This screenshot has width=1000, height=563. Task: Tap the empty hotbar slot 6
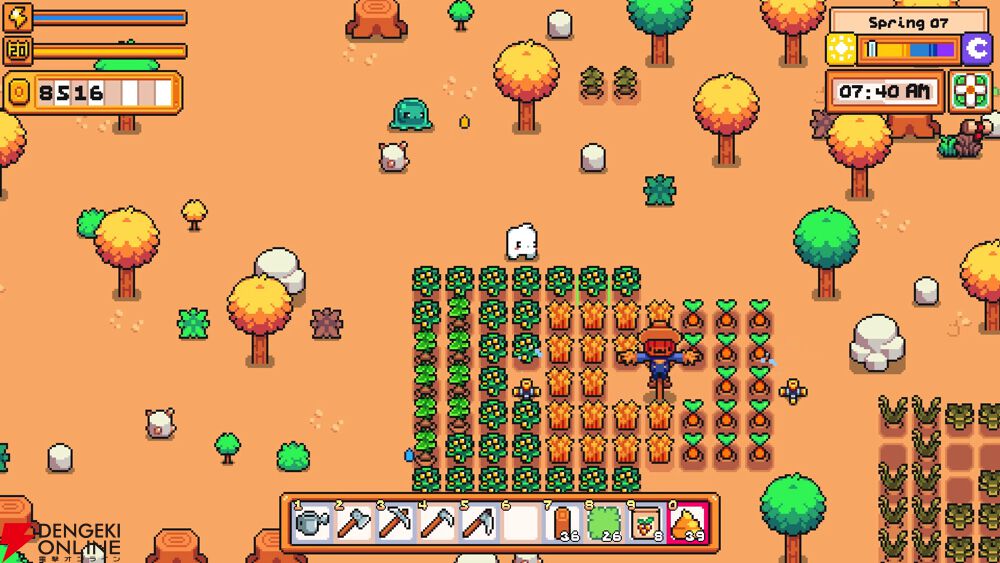(x=521, y=523)
